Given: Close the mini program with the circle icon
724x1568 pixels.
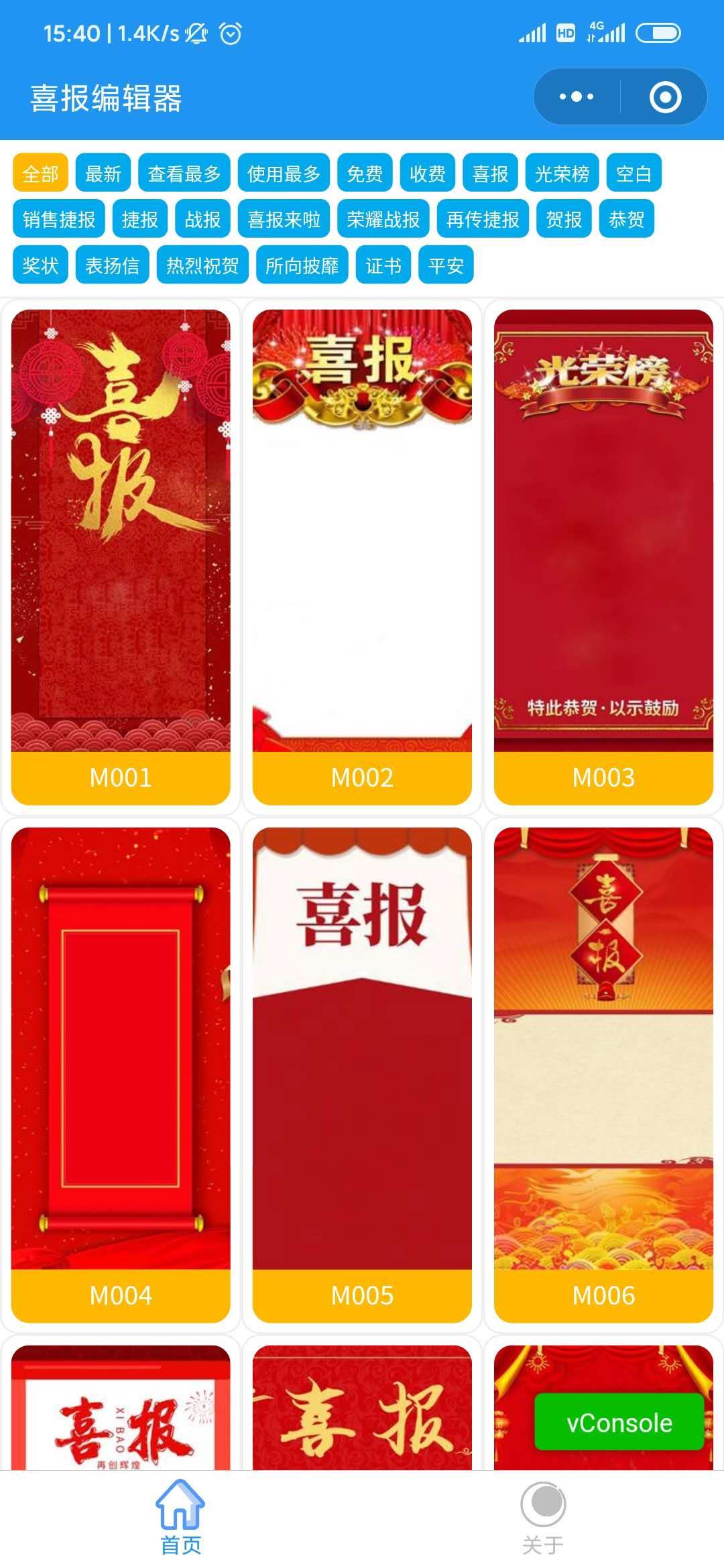Looking at the screenshot, I should click(x=664, y=97).
